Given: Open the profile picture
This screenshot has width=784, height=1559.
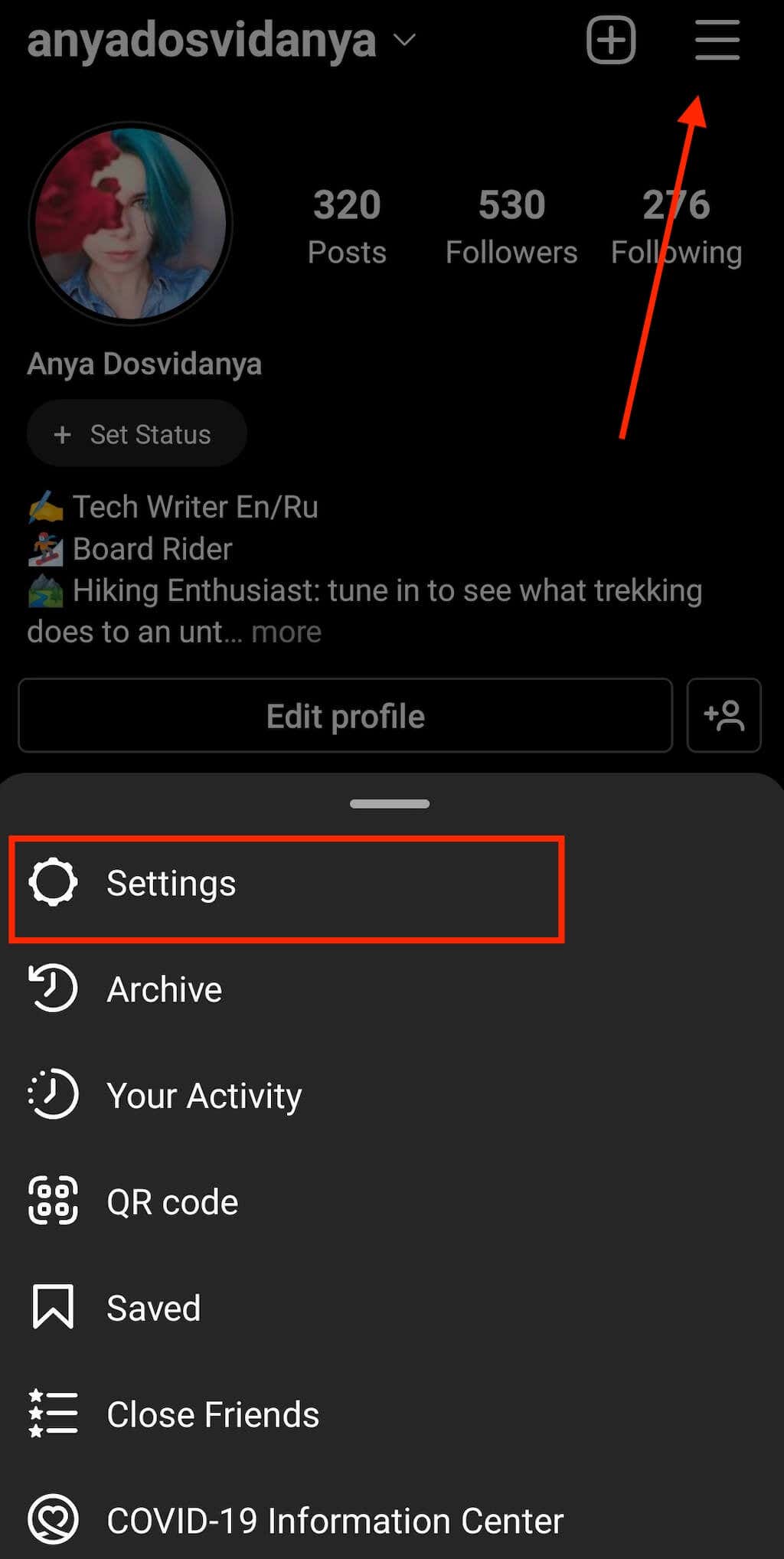Looking at the screenshot, I should [131, 224].
